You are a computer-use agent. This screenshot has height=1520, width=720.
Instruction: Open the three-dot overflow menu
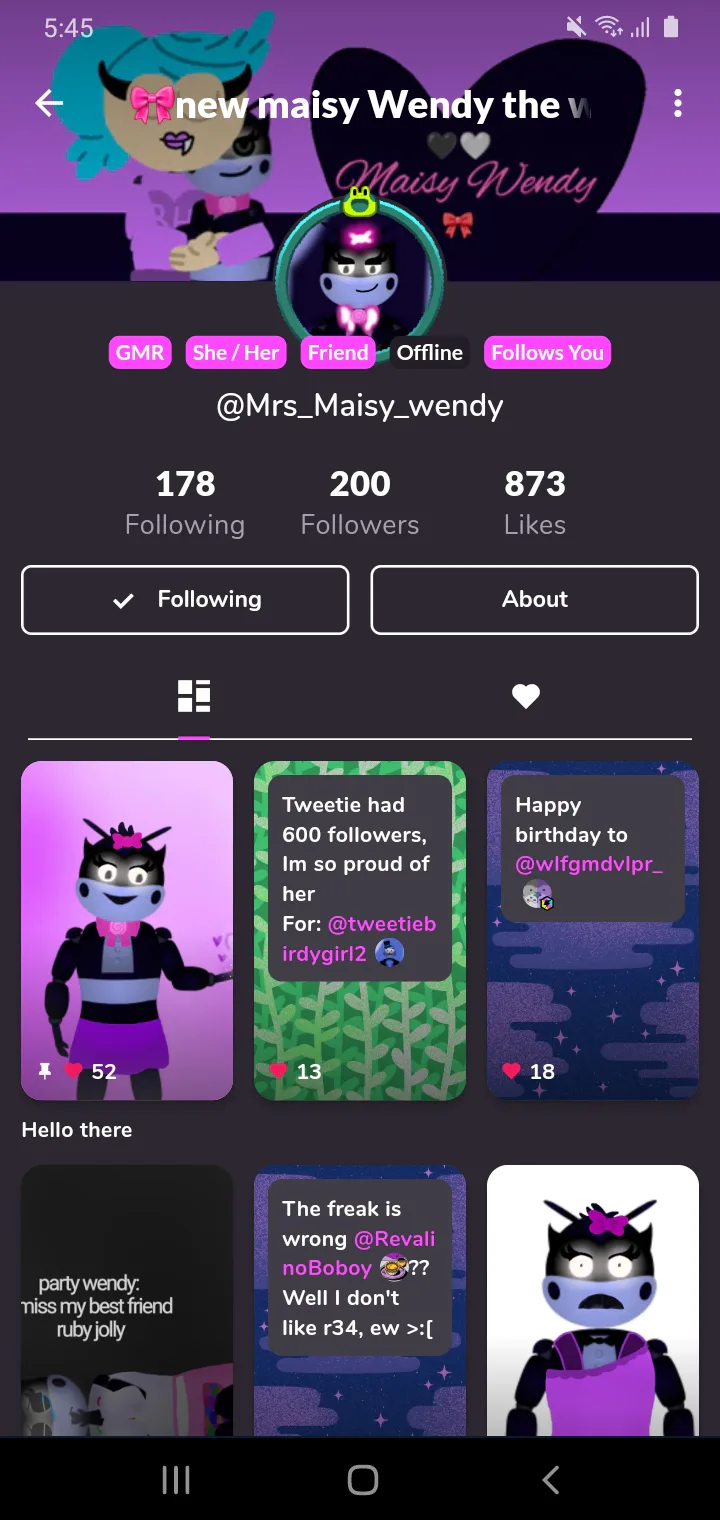pos(678,103)
